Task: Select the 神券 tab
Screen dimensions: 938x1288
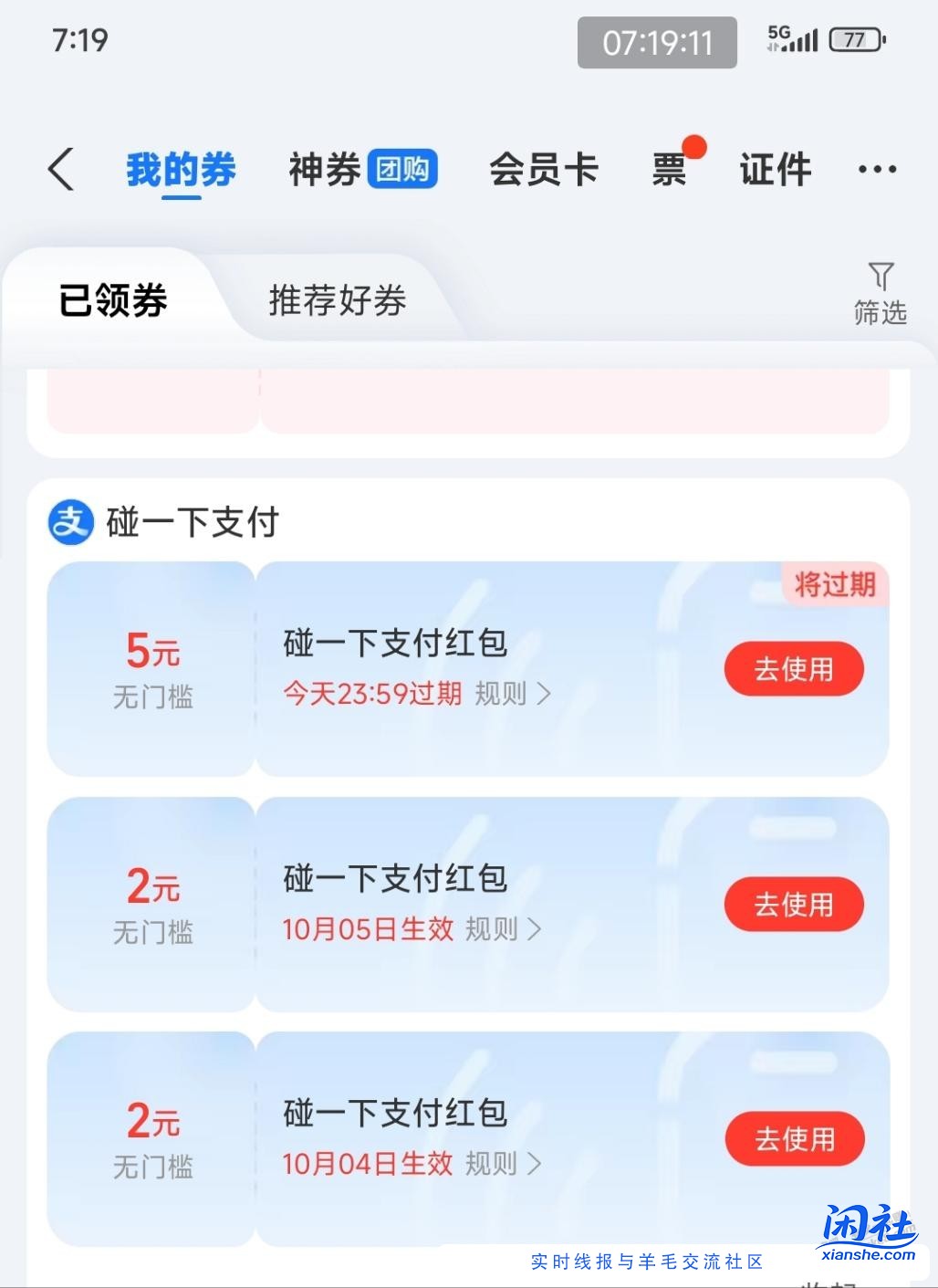Action: pyautogui.click(x=321, y=169)
